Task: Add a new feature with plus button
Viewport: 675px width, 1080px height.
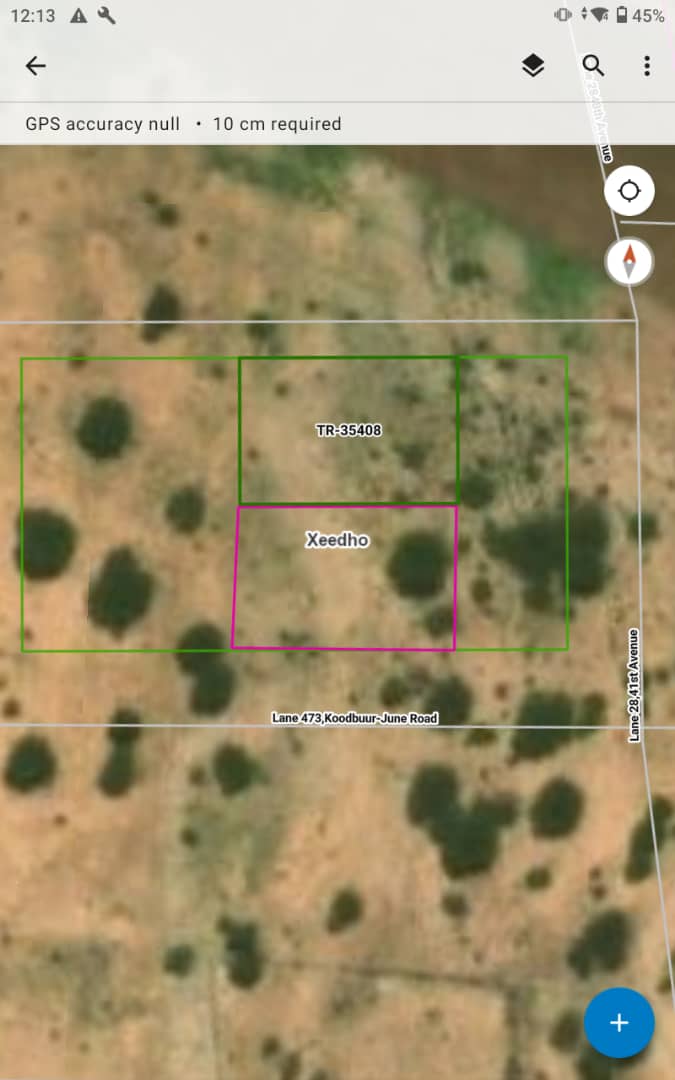Action: pyautogui.click(x=619, y=1022)
